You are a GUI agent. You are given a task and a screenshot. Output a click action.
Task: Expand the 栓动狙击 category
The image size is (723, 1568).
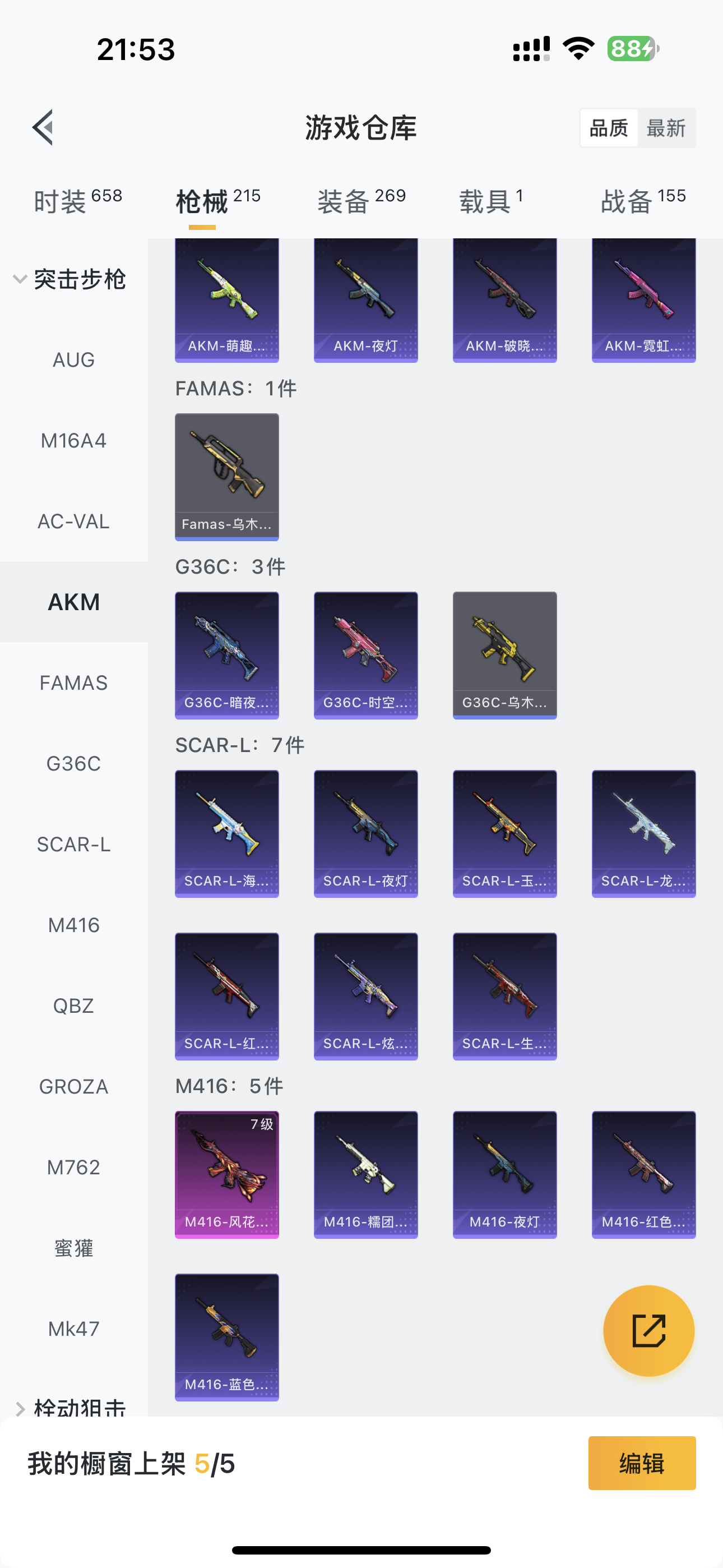tap(69, 1407)
